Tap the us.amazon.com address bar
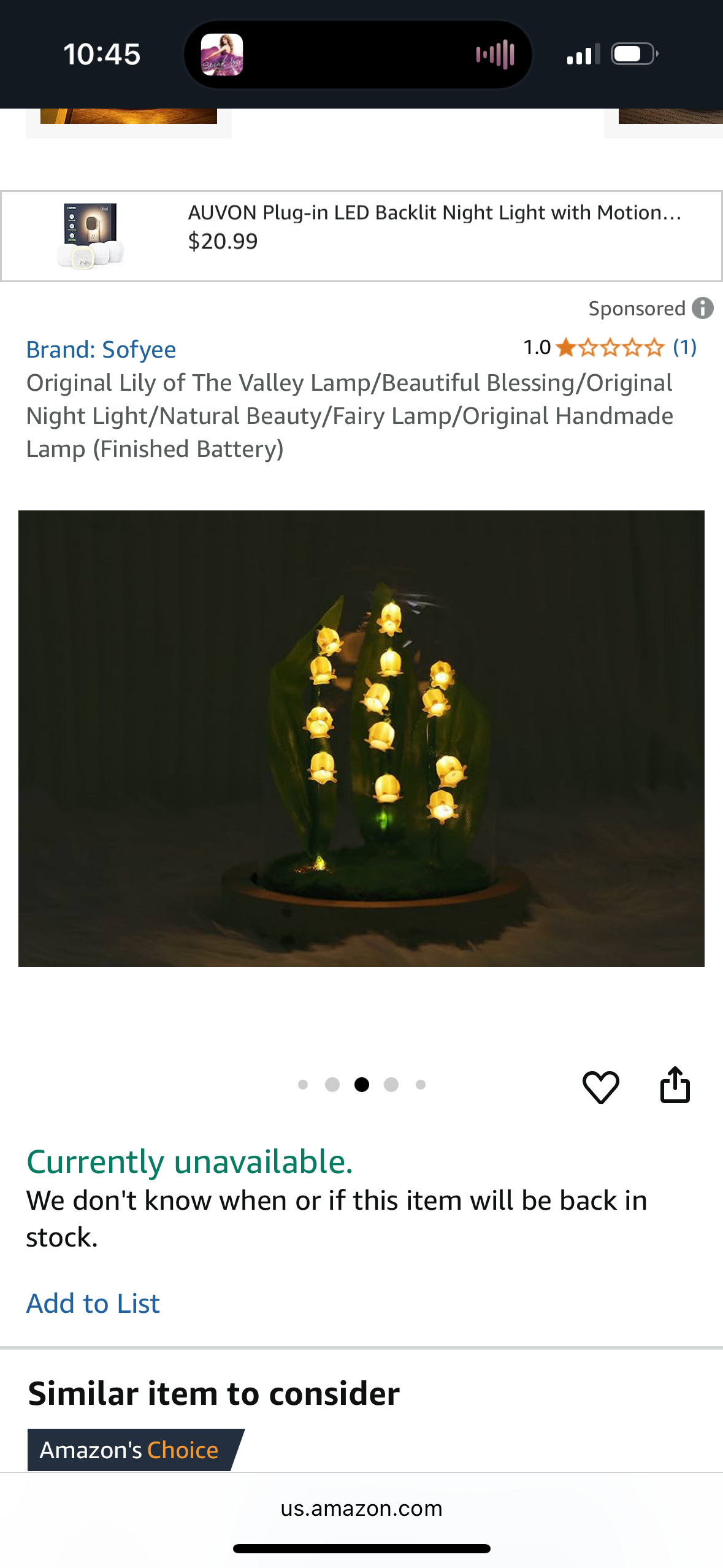Viewport: 723px width, 1568px height. pyautogui.click(x=361, y=1508)
